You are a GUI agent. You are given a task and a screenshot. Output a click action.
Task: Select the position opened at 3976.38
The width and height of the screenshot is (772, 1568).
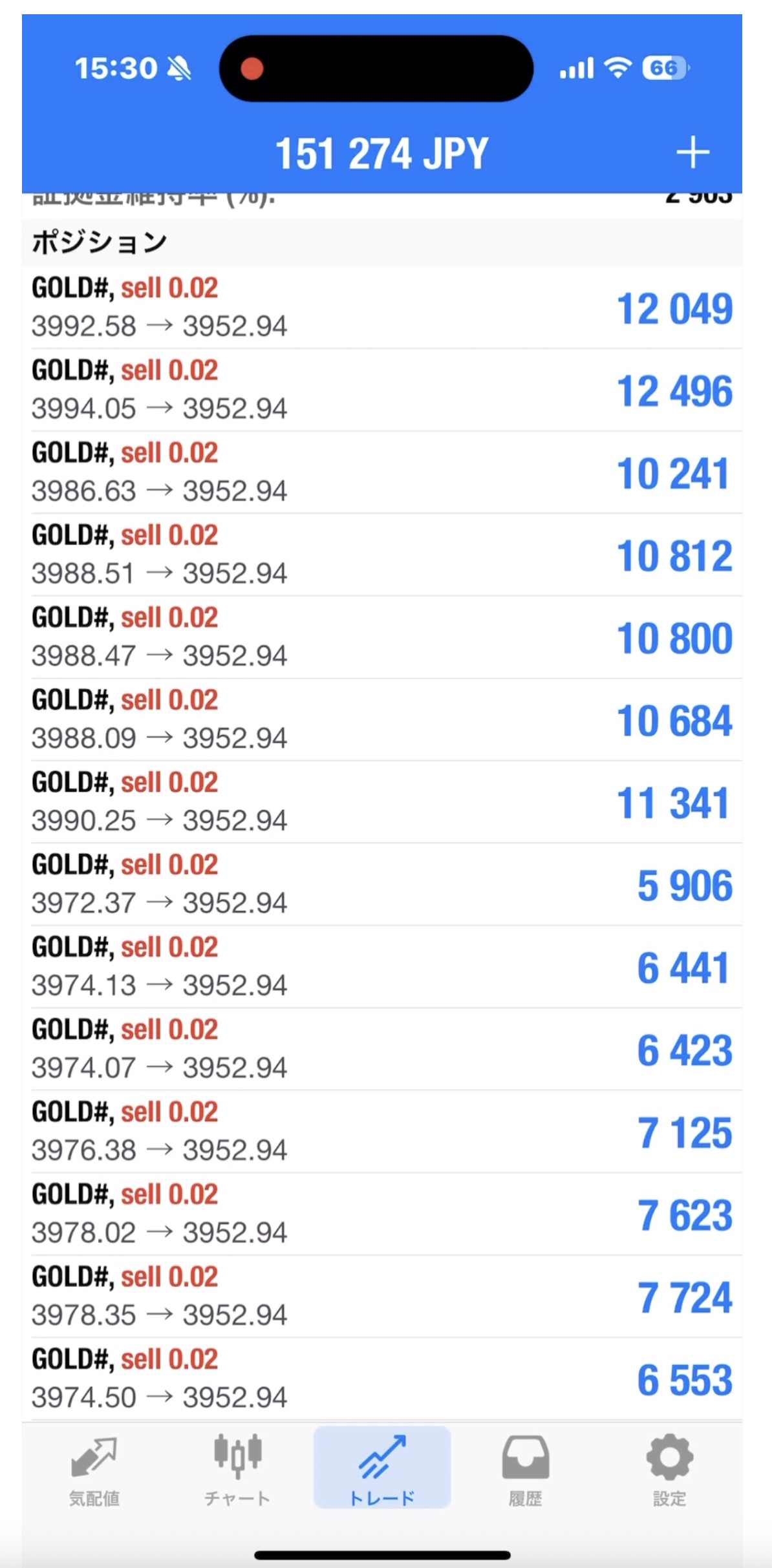coord(381,1132)
